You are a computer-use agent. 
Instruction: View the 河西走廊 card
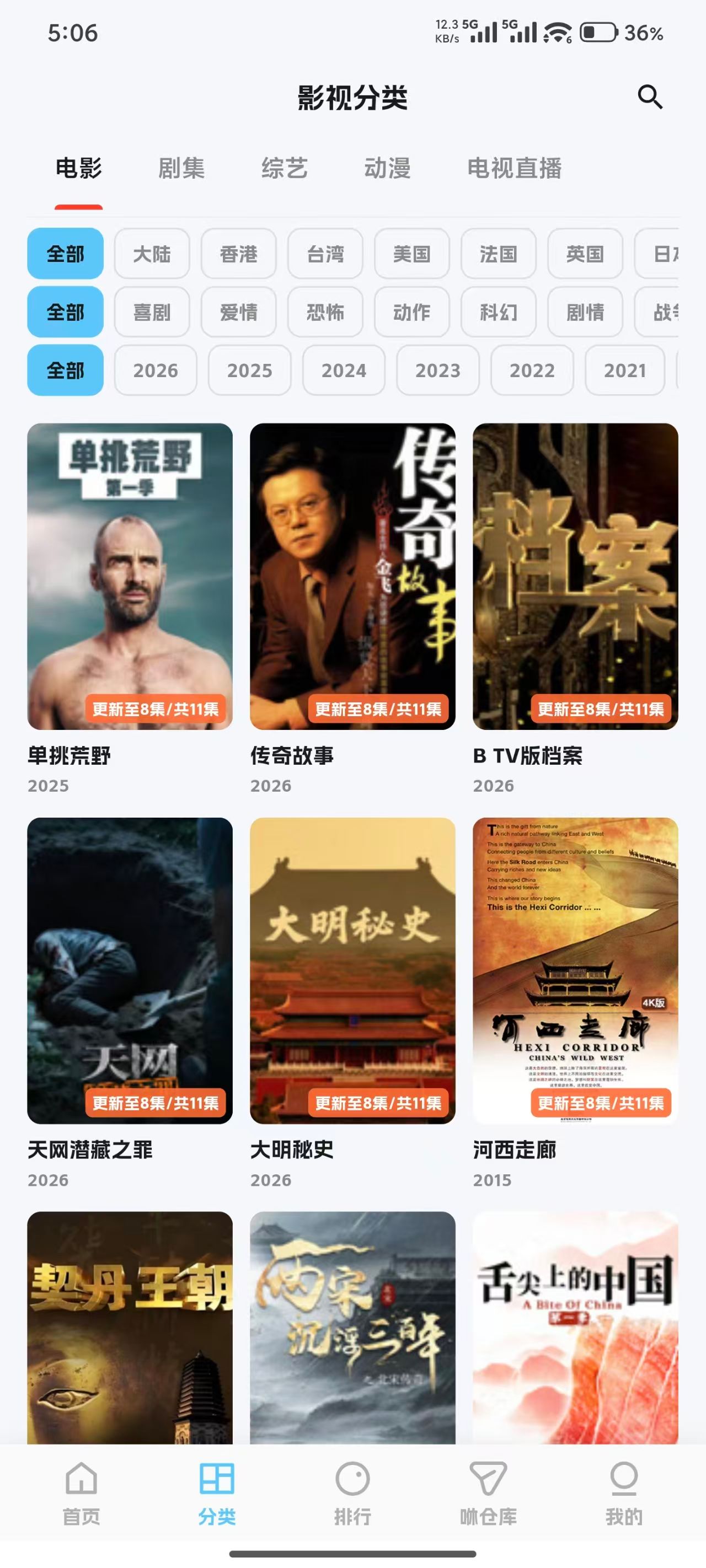[x=575, y=970]
